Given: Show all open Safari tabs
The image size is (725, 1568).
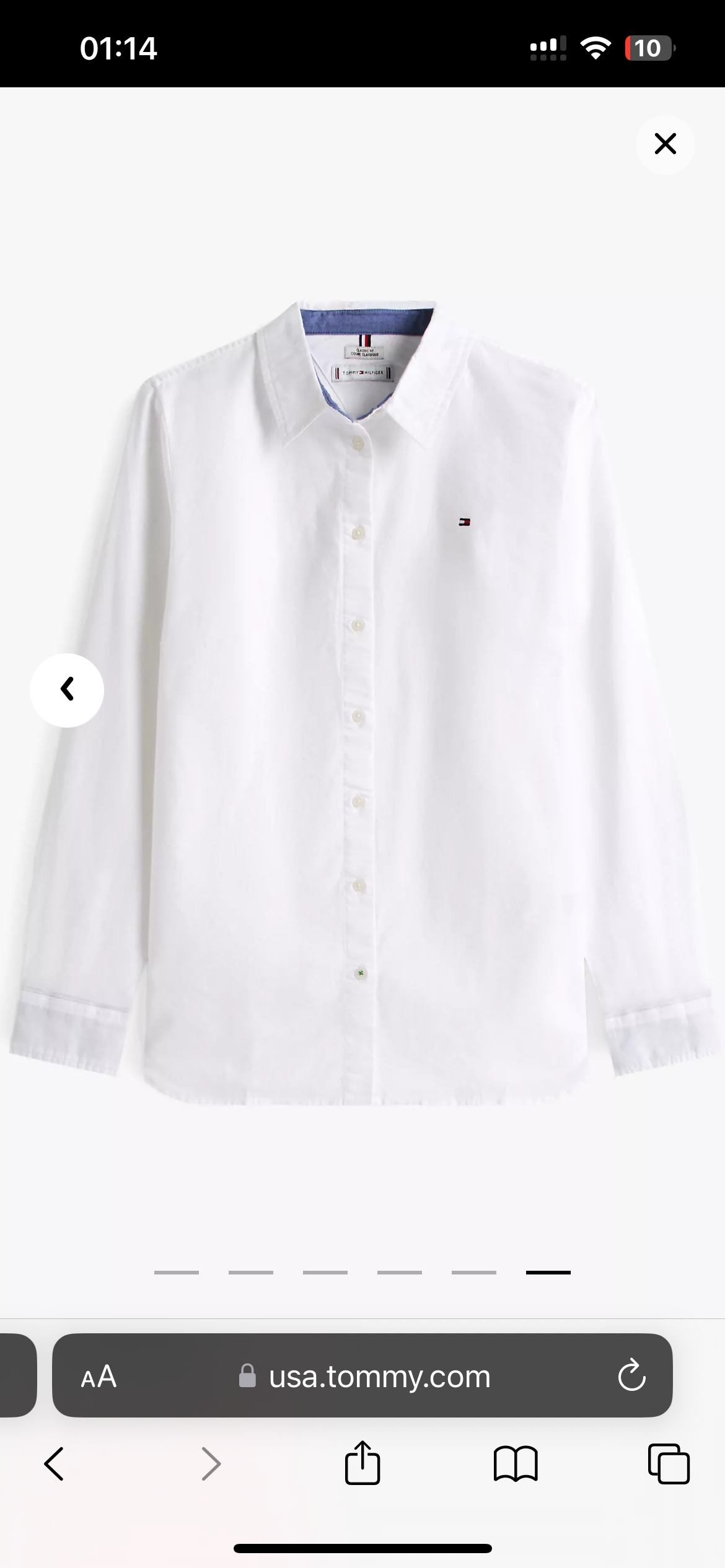Looking at the screenshot, I should click(x=669, y=1464).
